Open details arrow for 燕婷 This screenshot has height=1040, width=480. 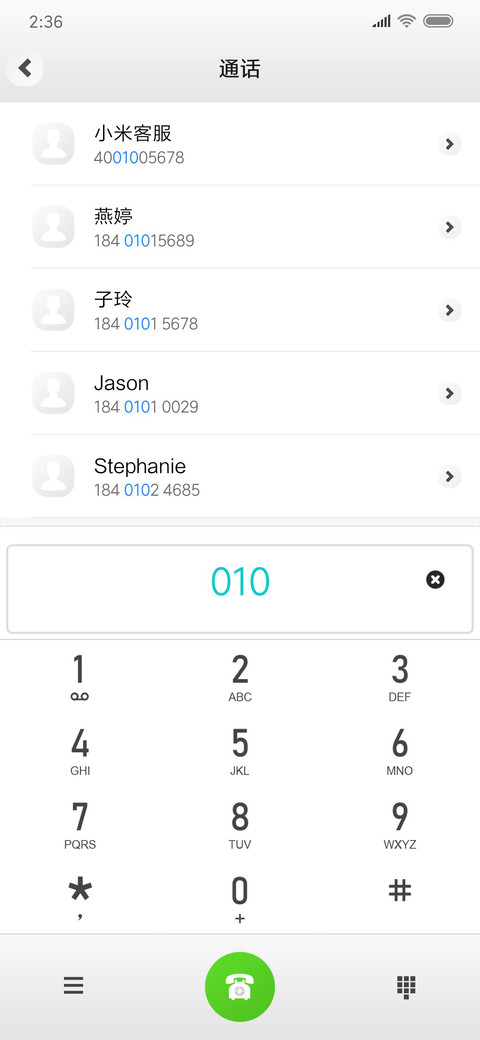[450, 227]
